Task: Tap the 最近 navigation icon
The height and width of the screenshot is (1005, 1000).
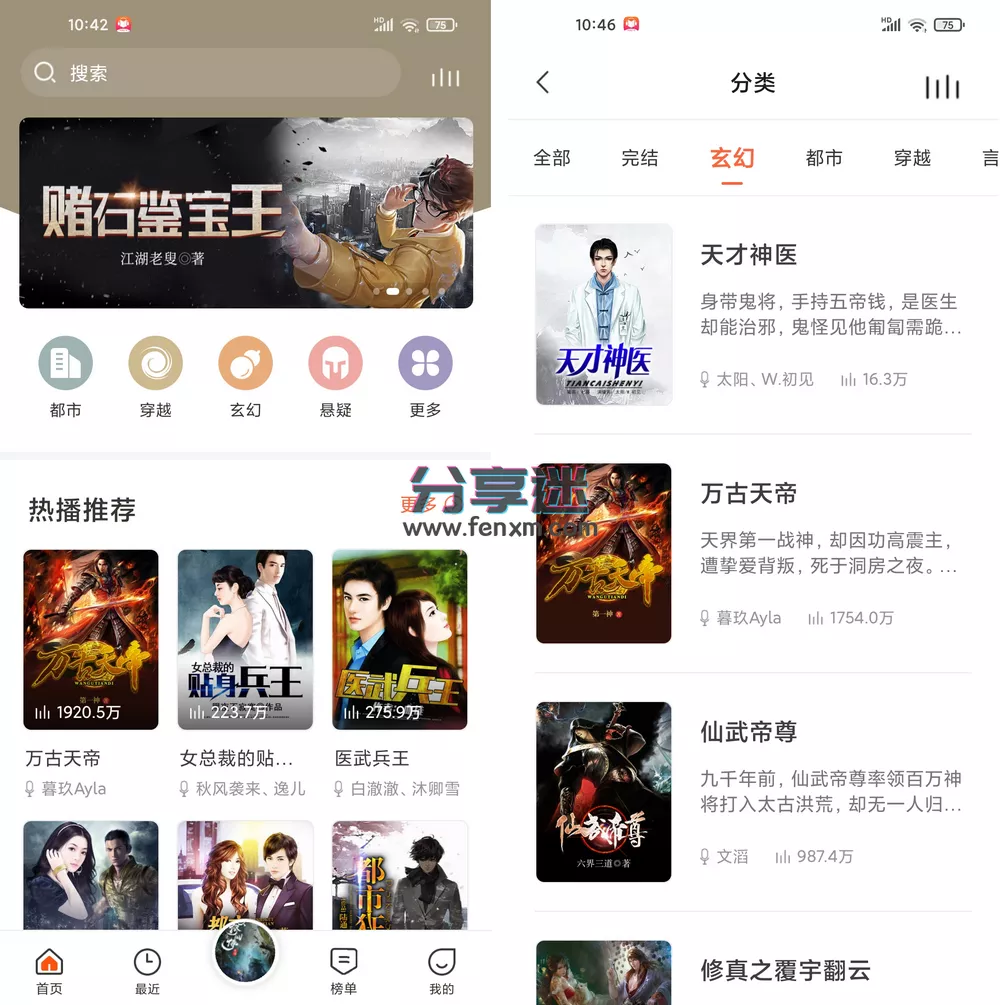Action: (x=146, y=961)
